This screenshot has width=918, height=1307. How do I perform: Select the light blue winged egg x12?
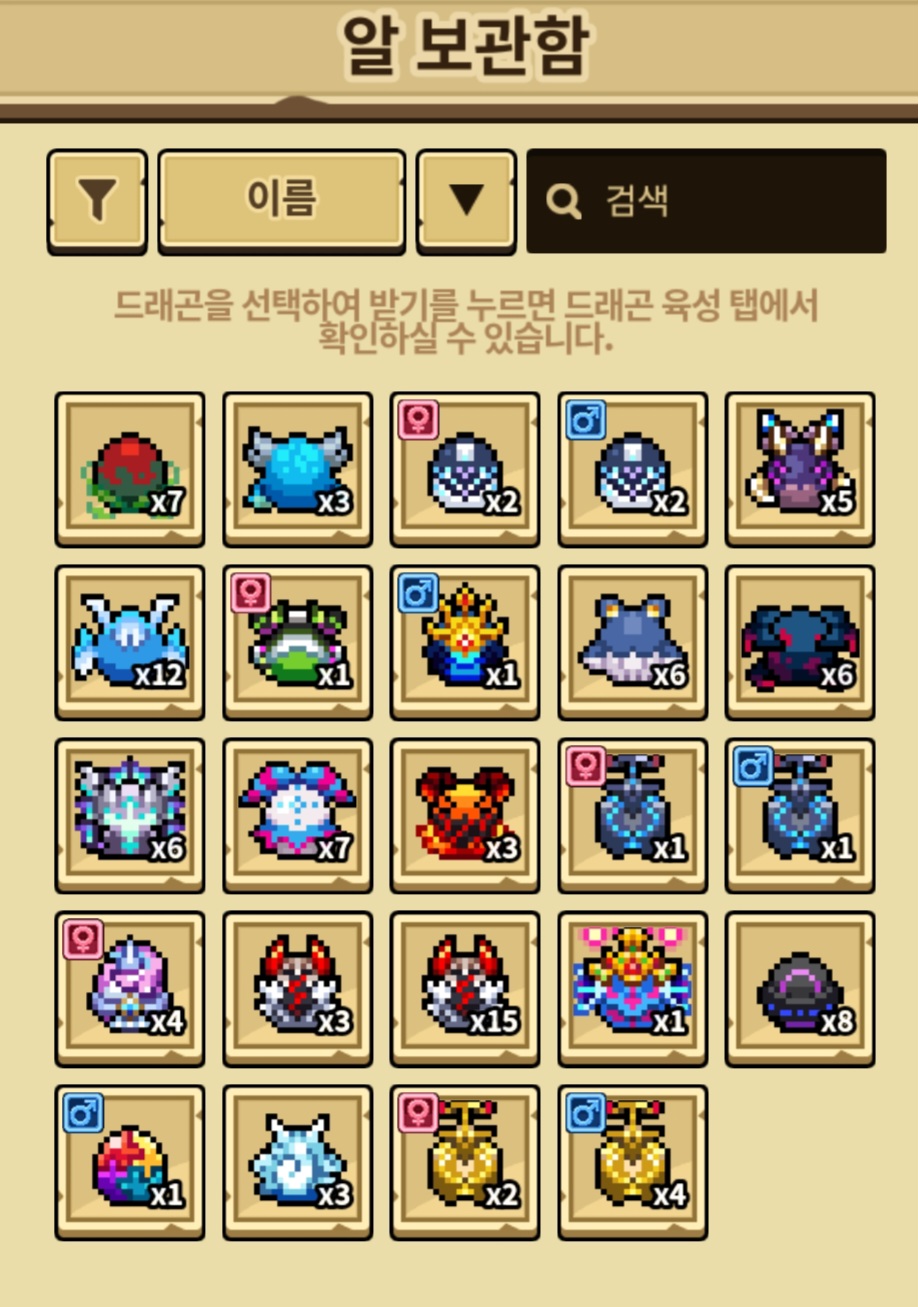[130, 642]
